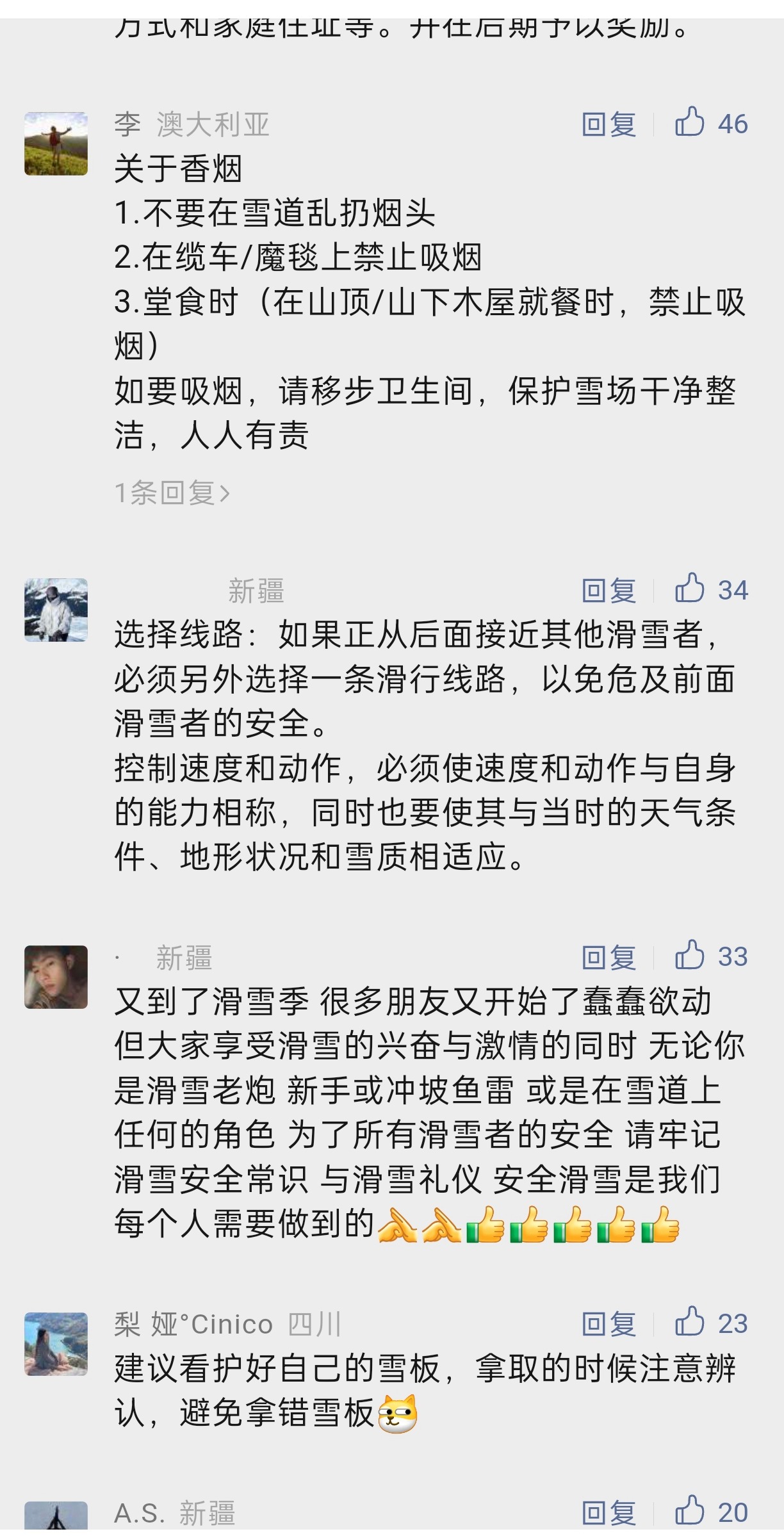This screenshot has width=784, height=1536.
Task: Reply to A.S.'s comment
Action: click(608, 1513)
